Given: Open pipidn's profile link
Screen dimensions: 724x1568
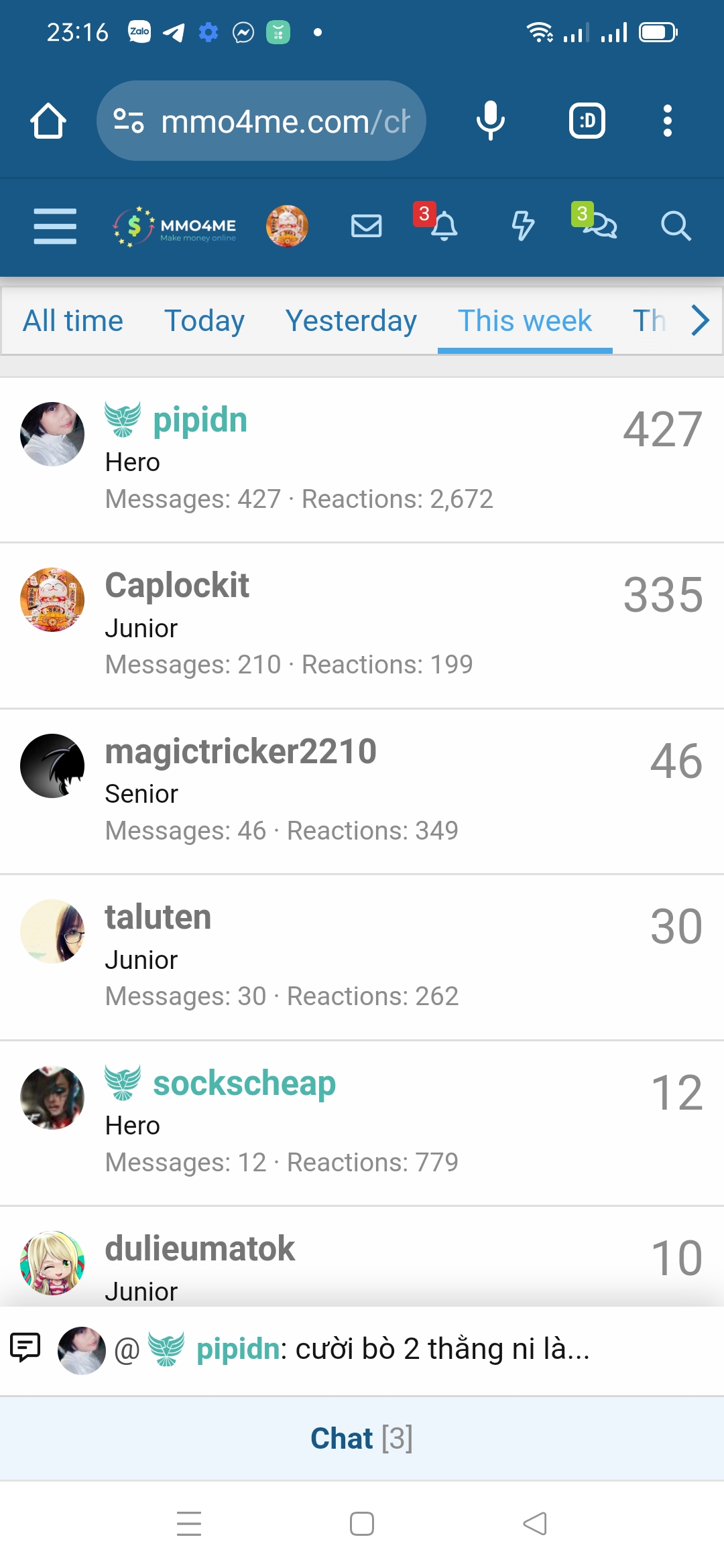Looking at the screenshot, I should 200,420.
